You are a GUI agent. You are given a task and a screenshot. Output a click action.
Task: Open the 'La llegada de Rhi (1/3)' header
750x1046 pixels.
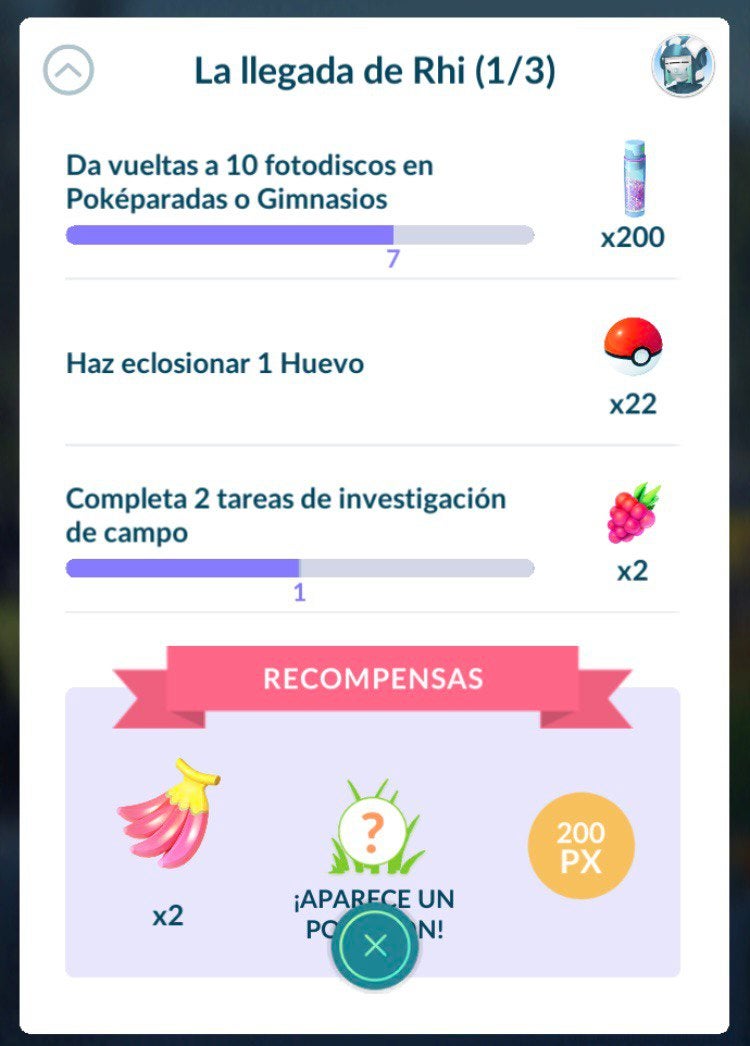click(374, 70)
